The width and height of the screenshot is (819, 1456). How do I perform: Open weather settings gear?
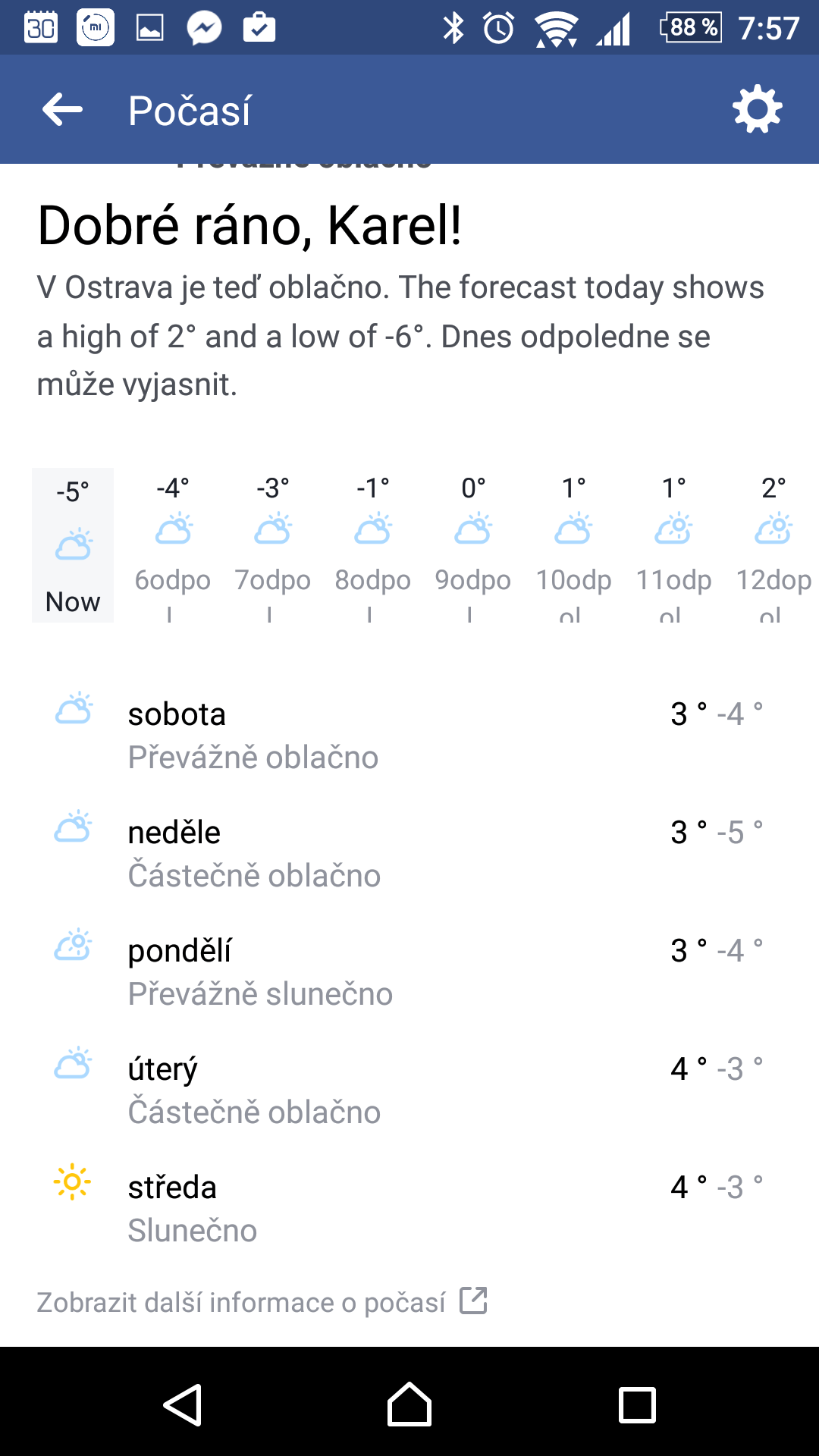[757, 110]
